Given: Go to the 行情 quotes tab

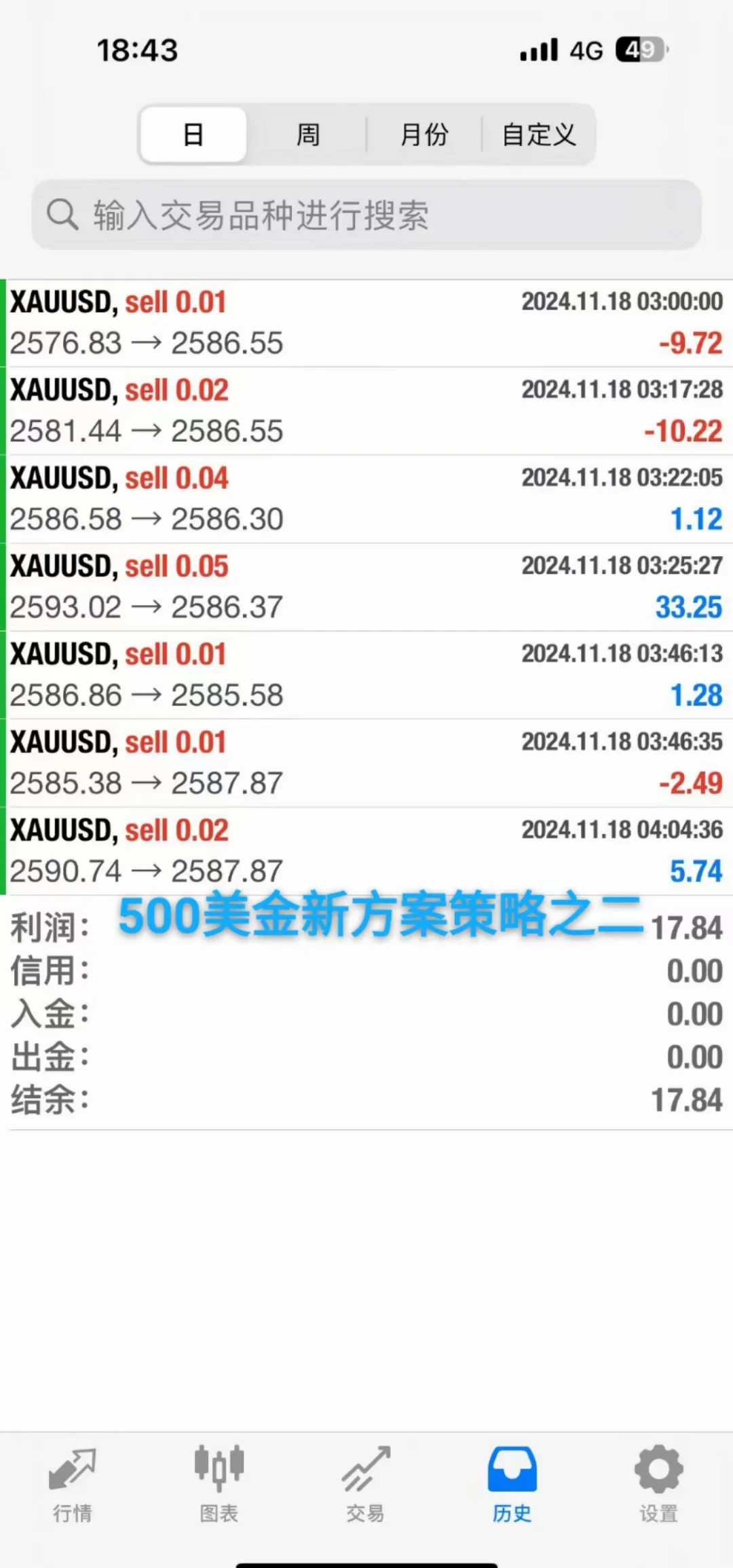Looking at the screenshot, I should (x=73, y=1484).
